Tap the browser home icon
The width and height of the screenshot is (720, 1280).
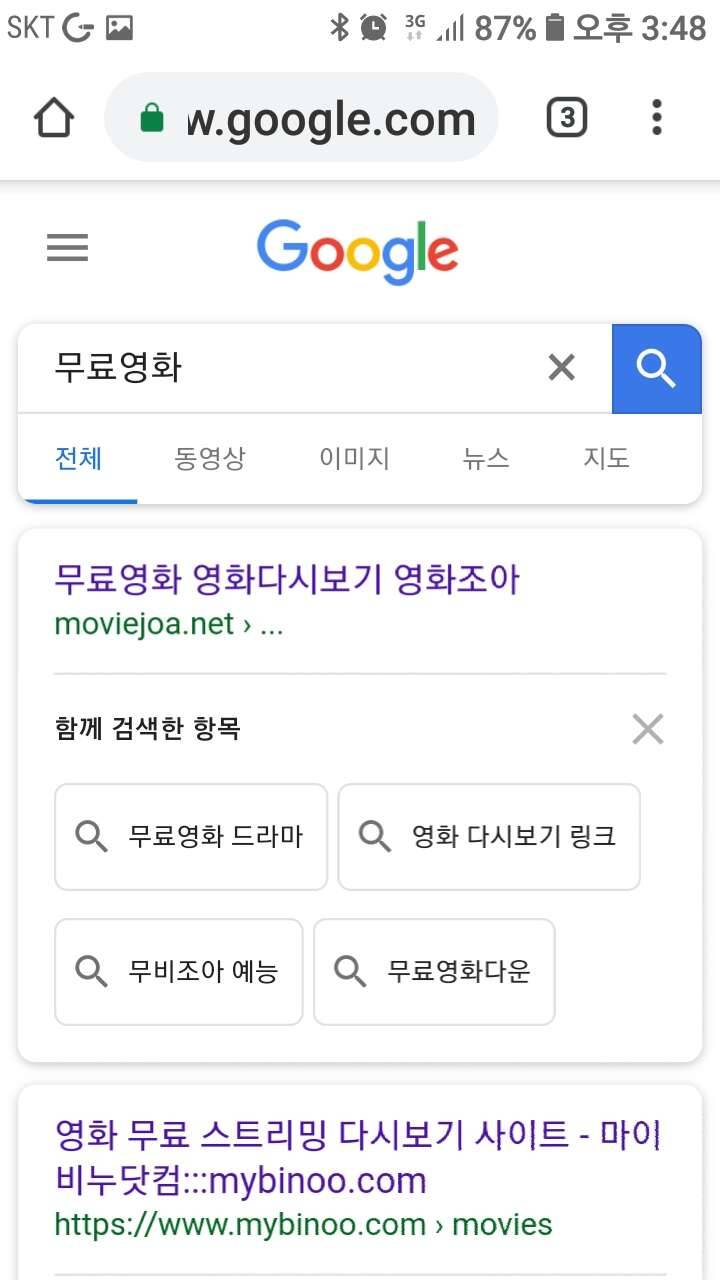point(54,118)
